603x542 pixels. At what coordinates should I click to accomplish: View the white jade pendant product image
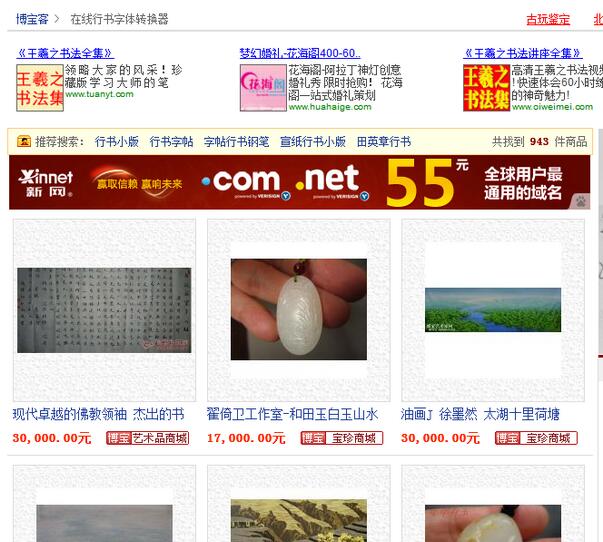(x=298, y=310)
